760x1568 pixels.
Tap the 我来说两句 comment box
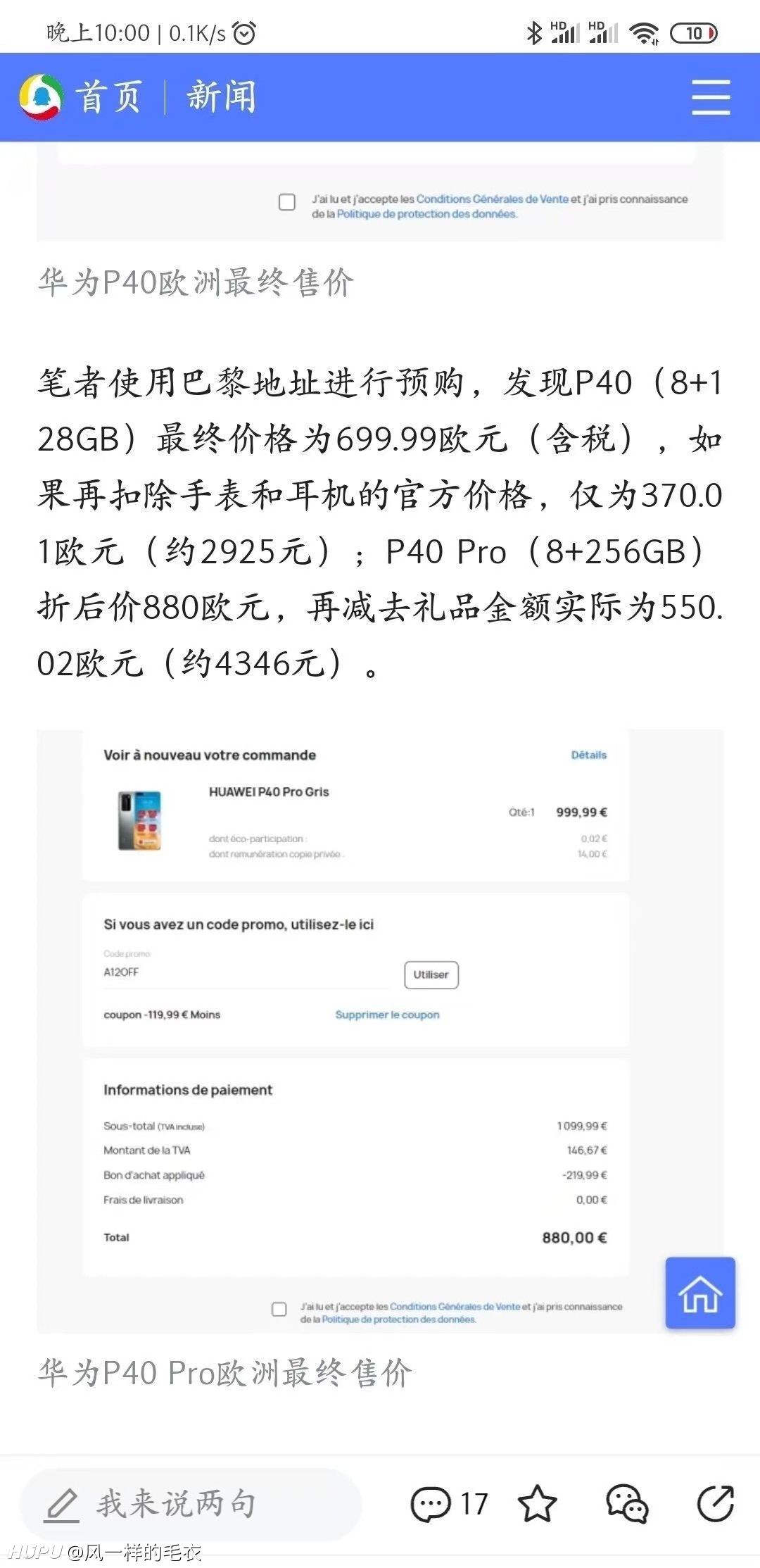coord(191,1503)
